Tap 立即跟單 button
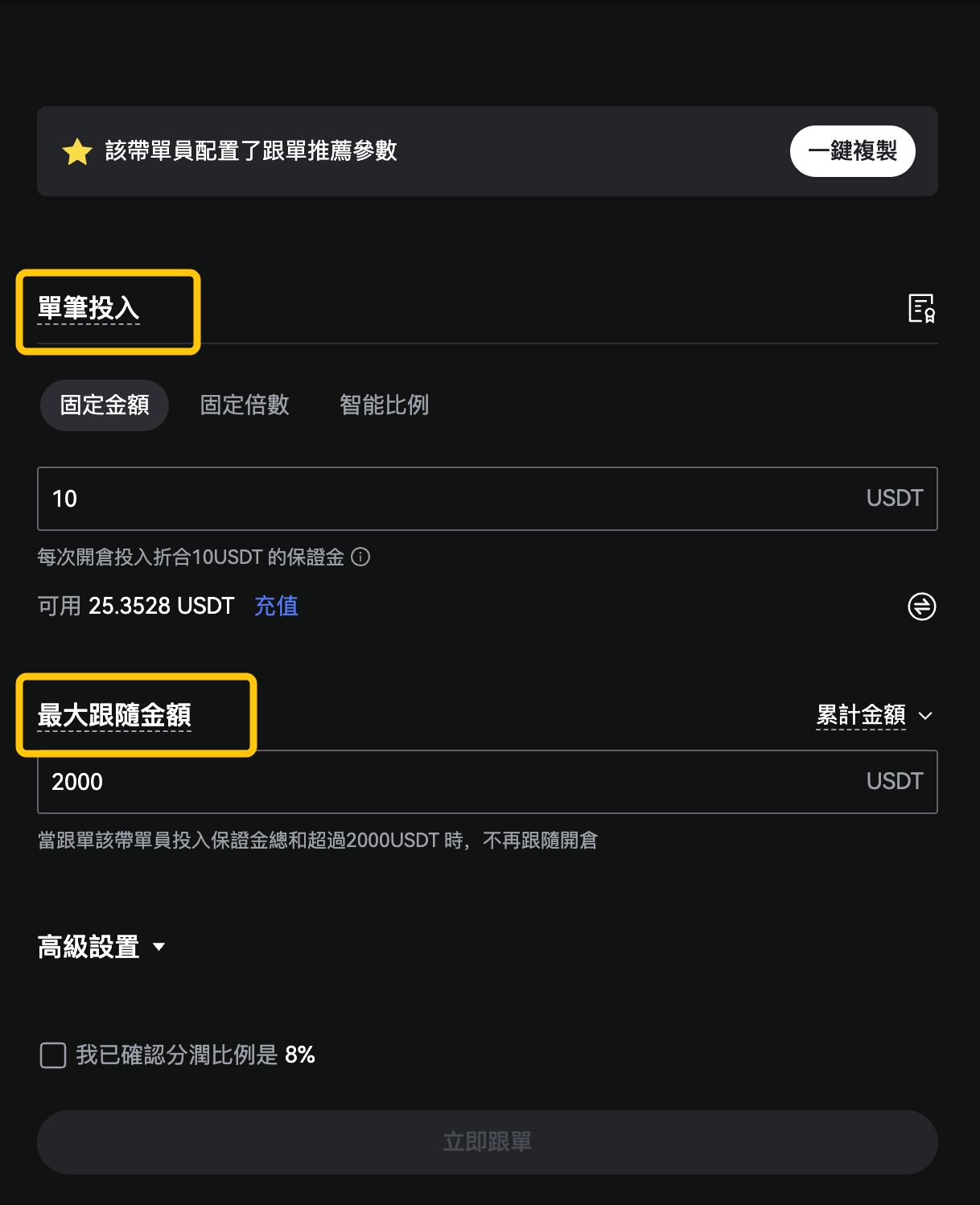The width and height of the screenshot is (980, 1205). click(x=488, y=1141)
